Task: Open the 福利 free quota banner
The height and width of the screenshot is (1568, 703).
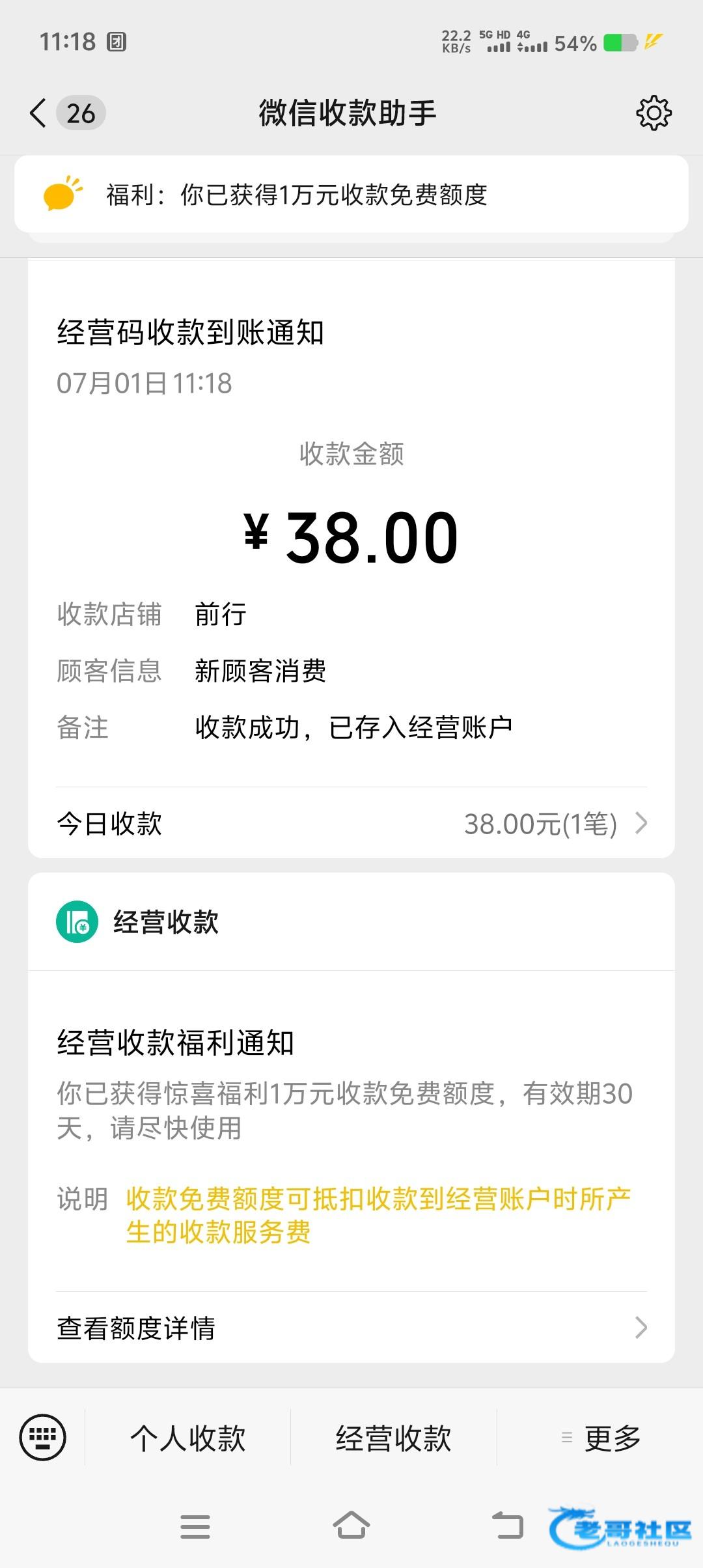Action: tap(351, 194)
